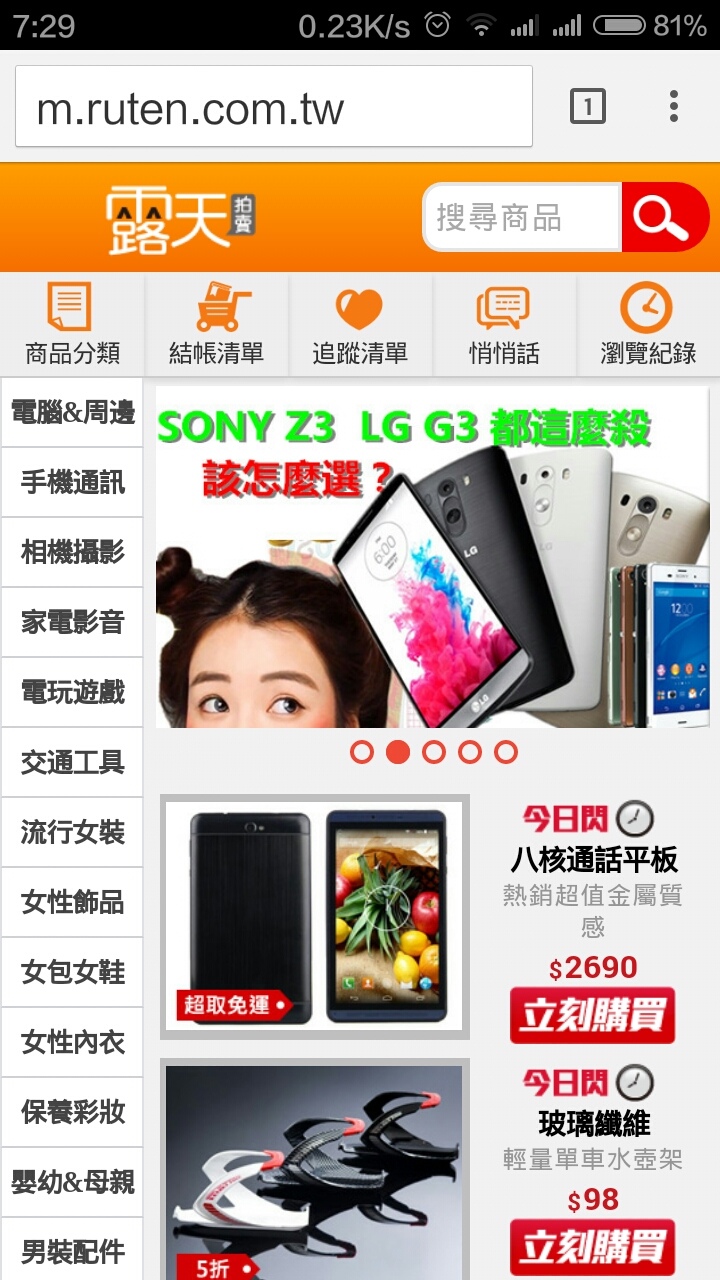This screenshot has width=720, height=1280.
Task: Open the browser tab switcher
Action: 587,106
